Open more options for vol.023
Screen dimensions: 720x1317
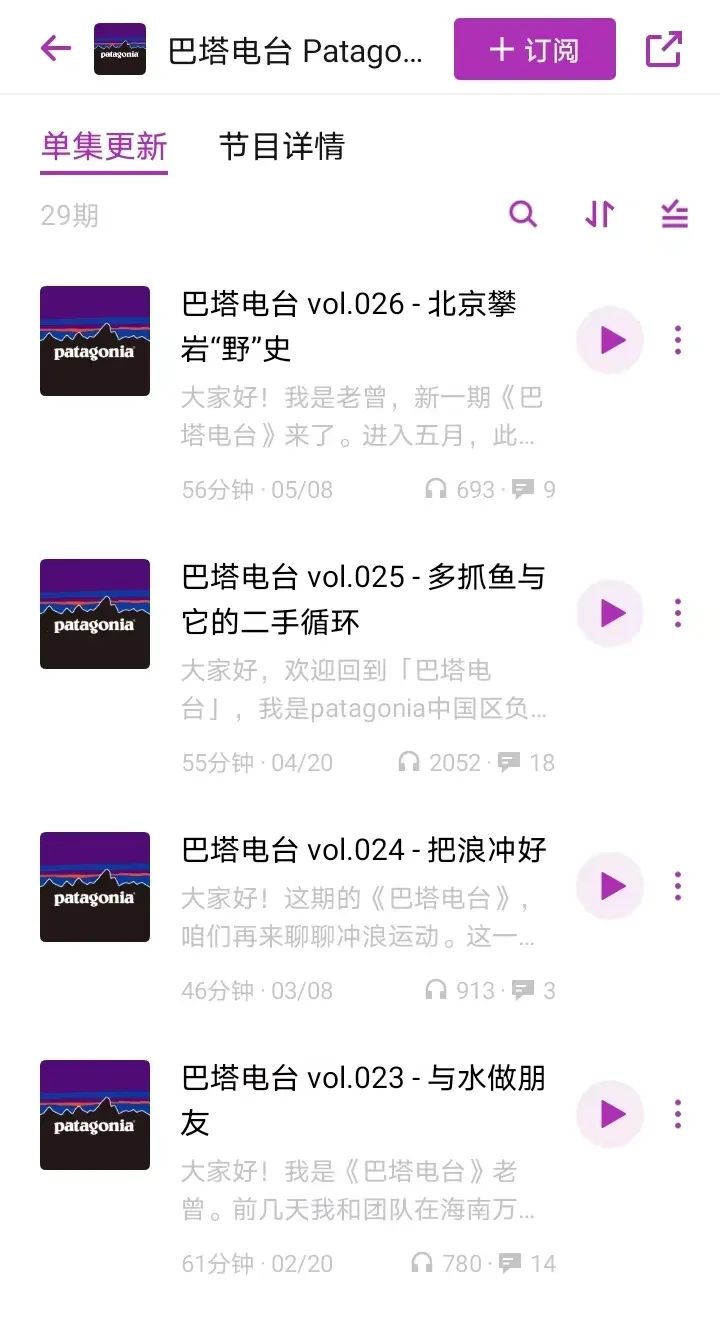tap(678, 1114)
